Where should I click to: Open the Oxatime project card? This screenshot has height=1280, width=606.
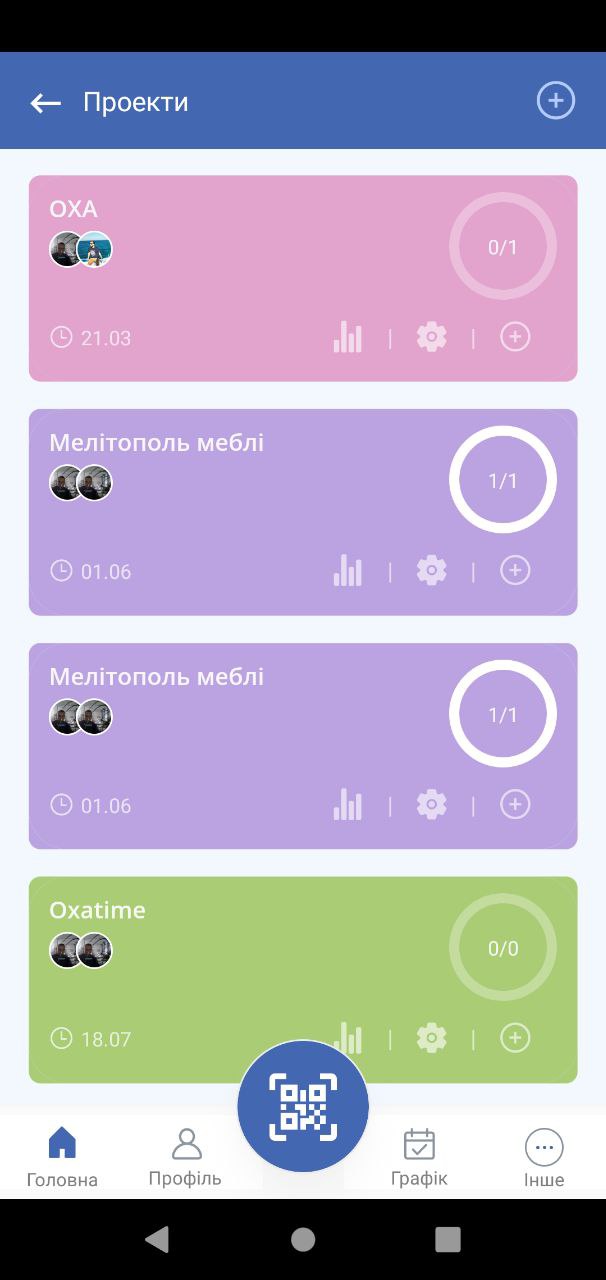coord(240,970)
